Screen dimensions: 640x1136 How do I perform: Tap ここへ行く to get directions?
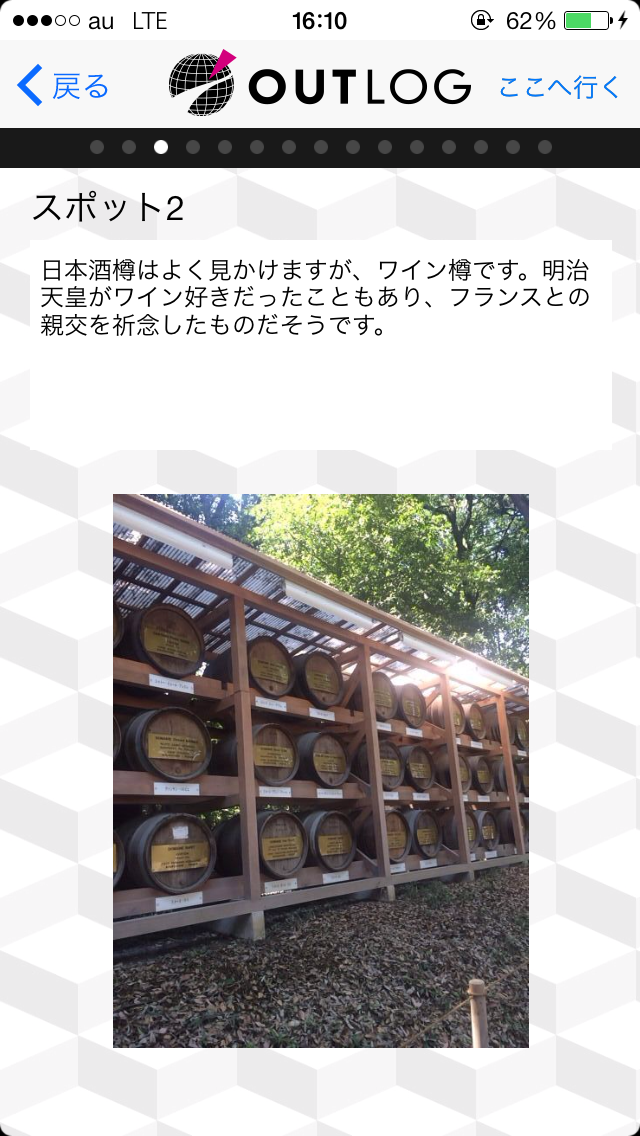(560, 87)
